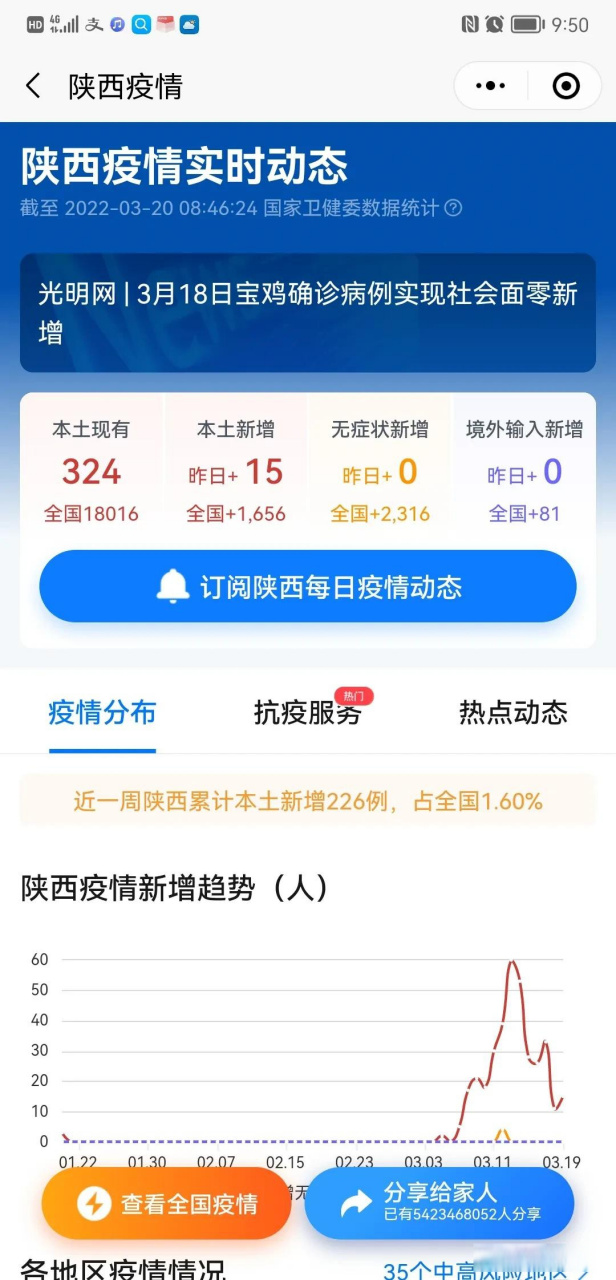Image resolution: width=616 pixels, height=1280 pixels.
Task: Subscribe via 订阅陕西每日疫情动态 button
Action: [x=308, y=586]
